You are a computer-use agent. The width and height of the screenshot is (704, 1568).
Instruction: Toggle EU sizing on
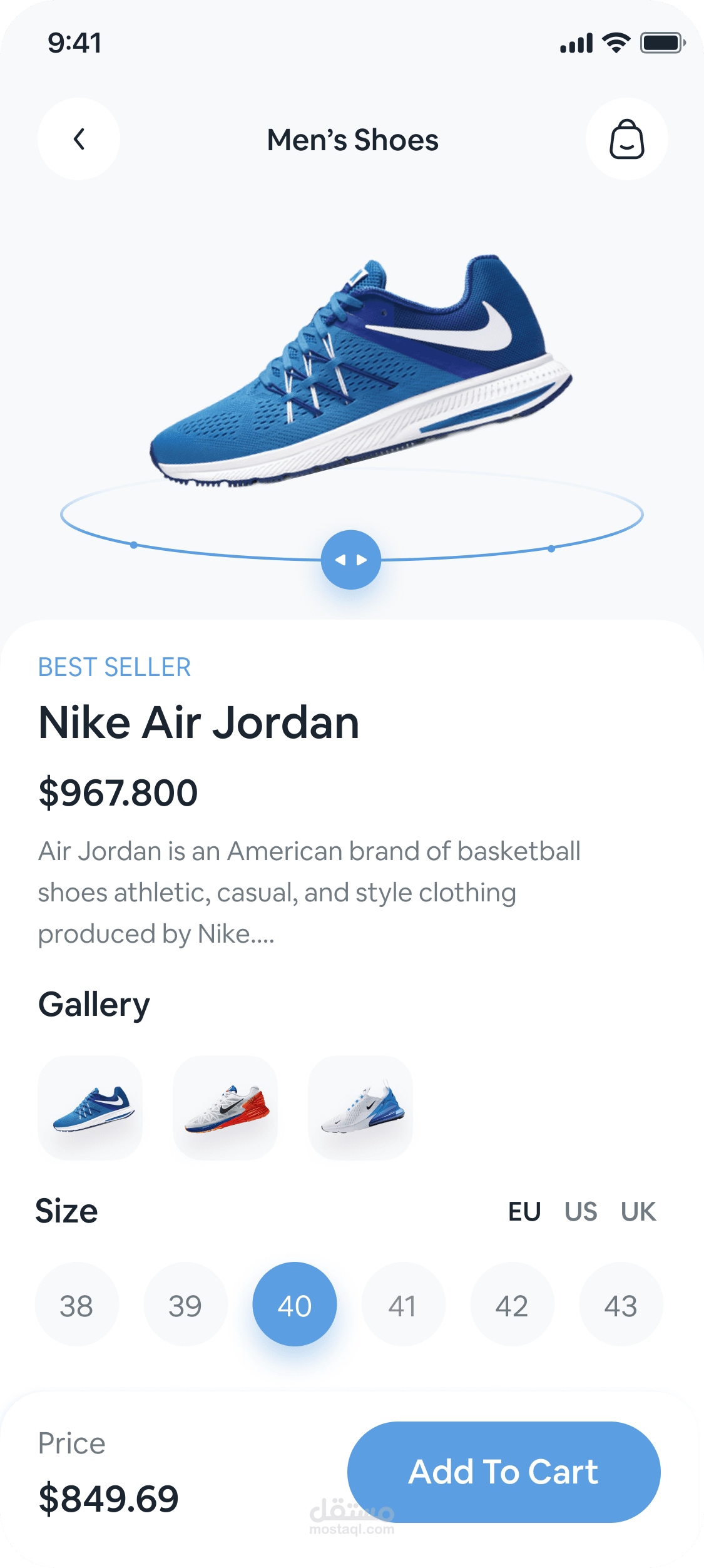(524, 1211)
